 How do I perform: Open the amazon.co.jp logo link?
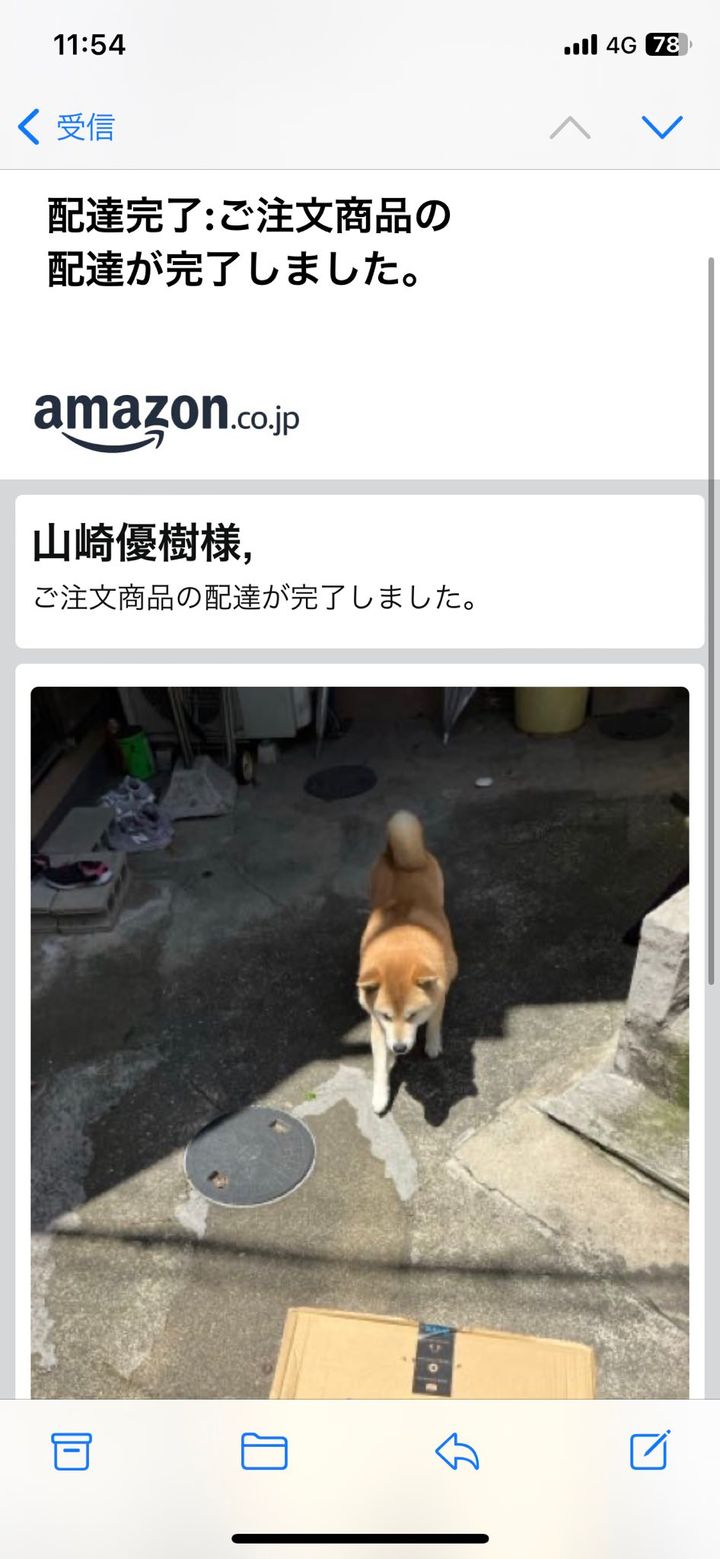click(166, 419)
